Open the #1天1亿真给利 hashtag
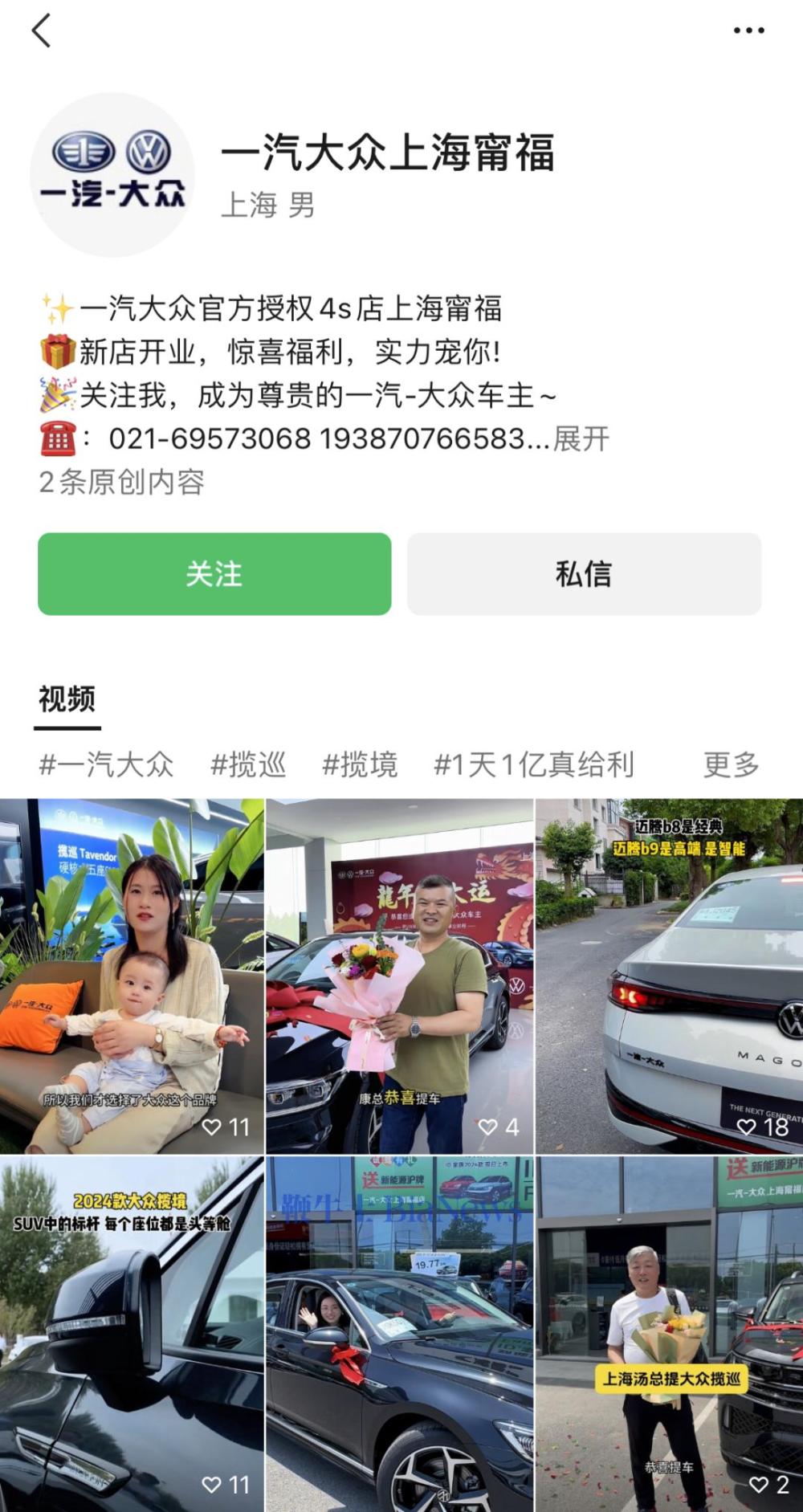The image size is (803, 1512). 534,764
